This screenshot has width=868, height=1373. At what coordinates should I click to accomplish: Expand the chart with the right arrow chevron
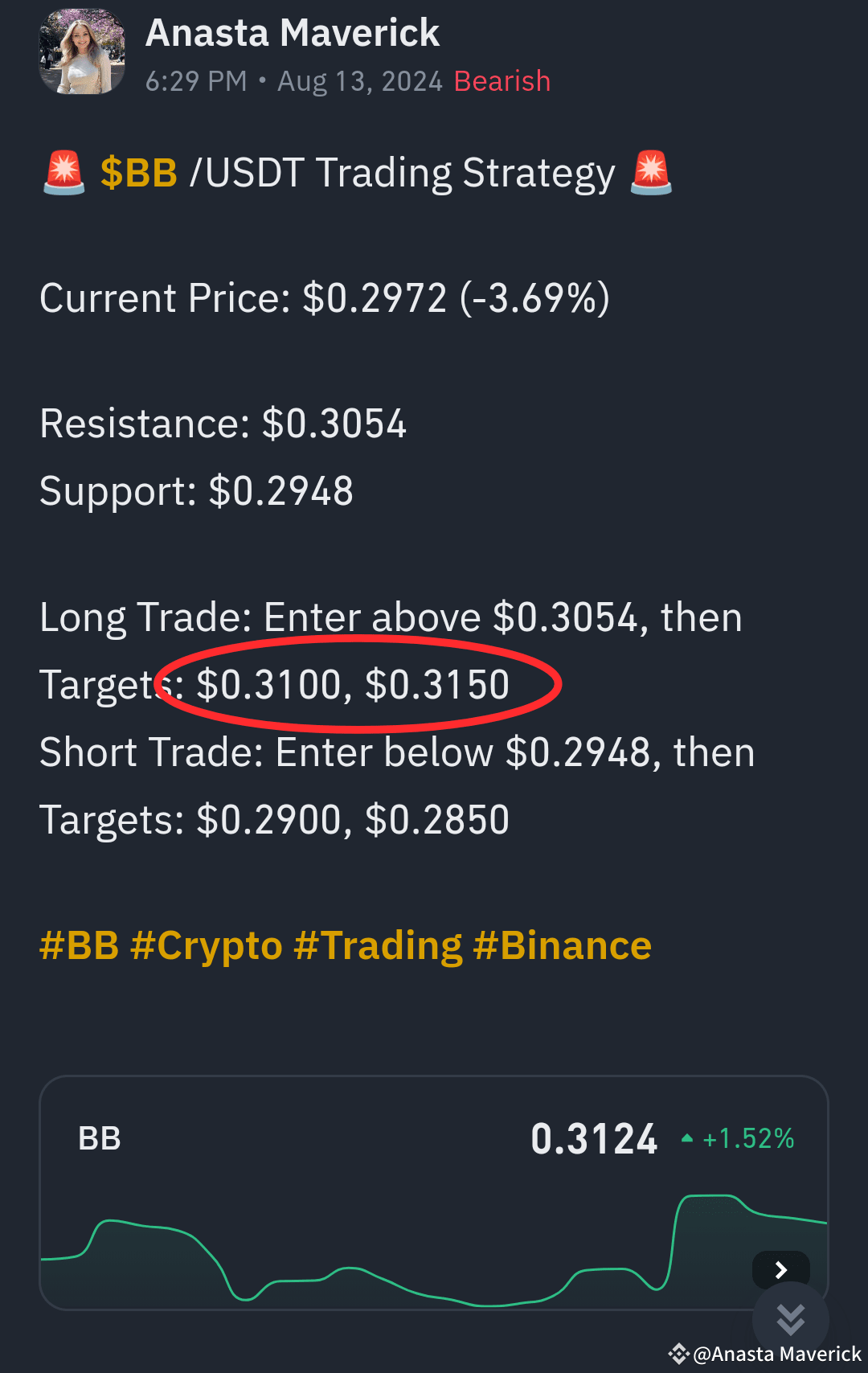[x=780, y=1271]
